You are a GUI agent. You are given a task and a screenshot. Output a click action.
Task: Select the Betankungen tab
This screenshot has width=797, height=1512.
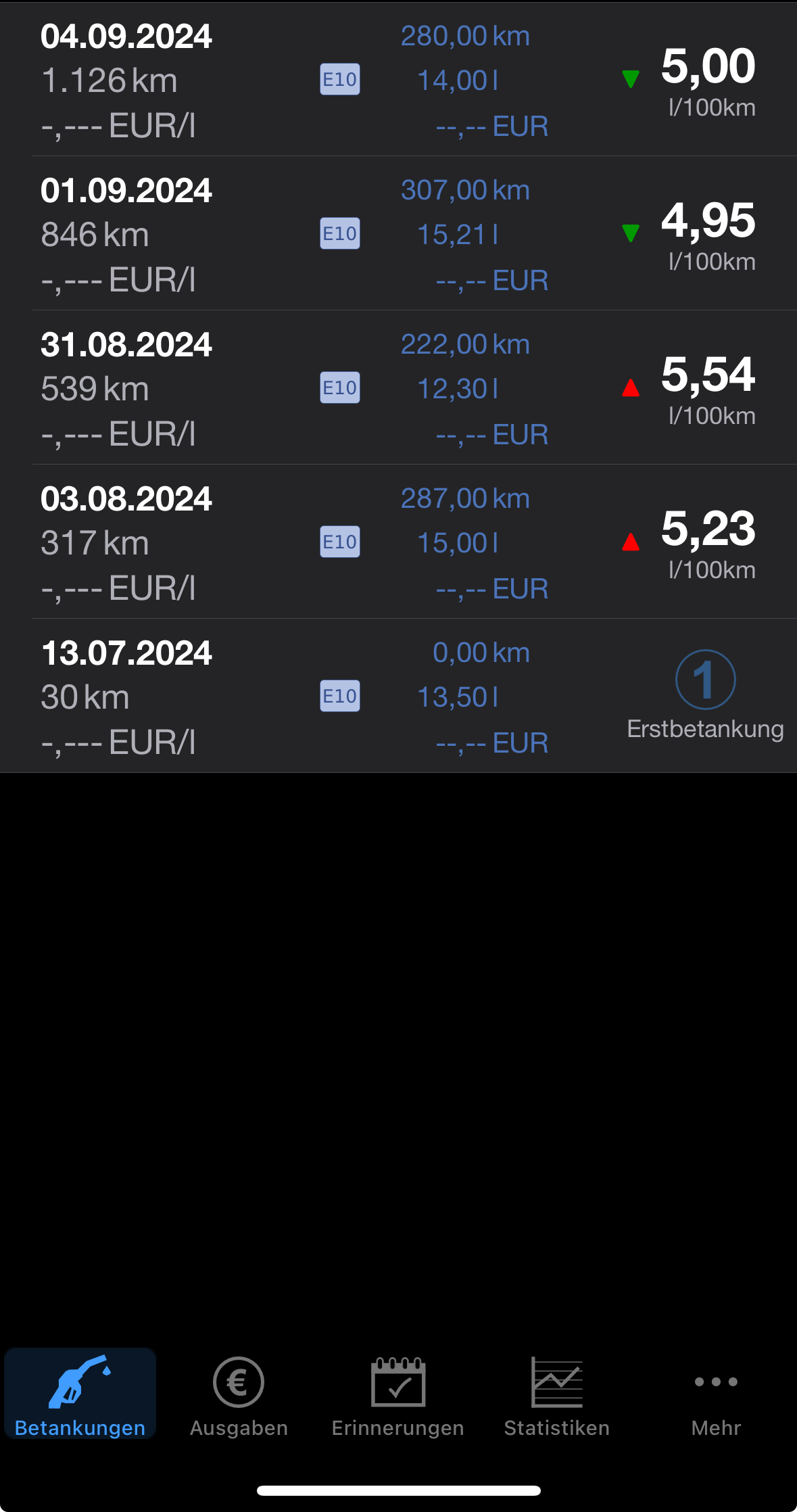click(80, 1396)
